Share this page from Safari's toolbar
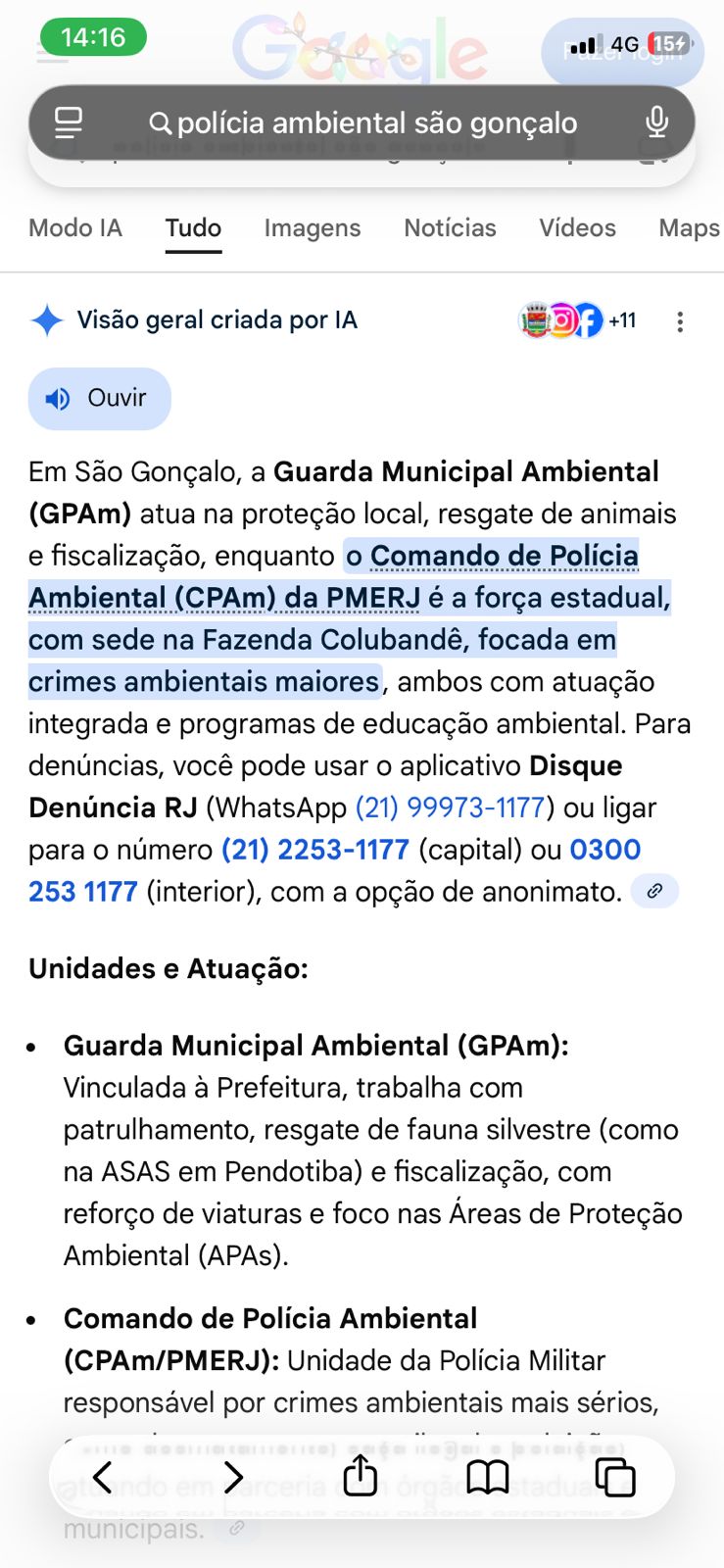 [x=361, y=1476]
